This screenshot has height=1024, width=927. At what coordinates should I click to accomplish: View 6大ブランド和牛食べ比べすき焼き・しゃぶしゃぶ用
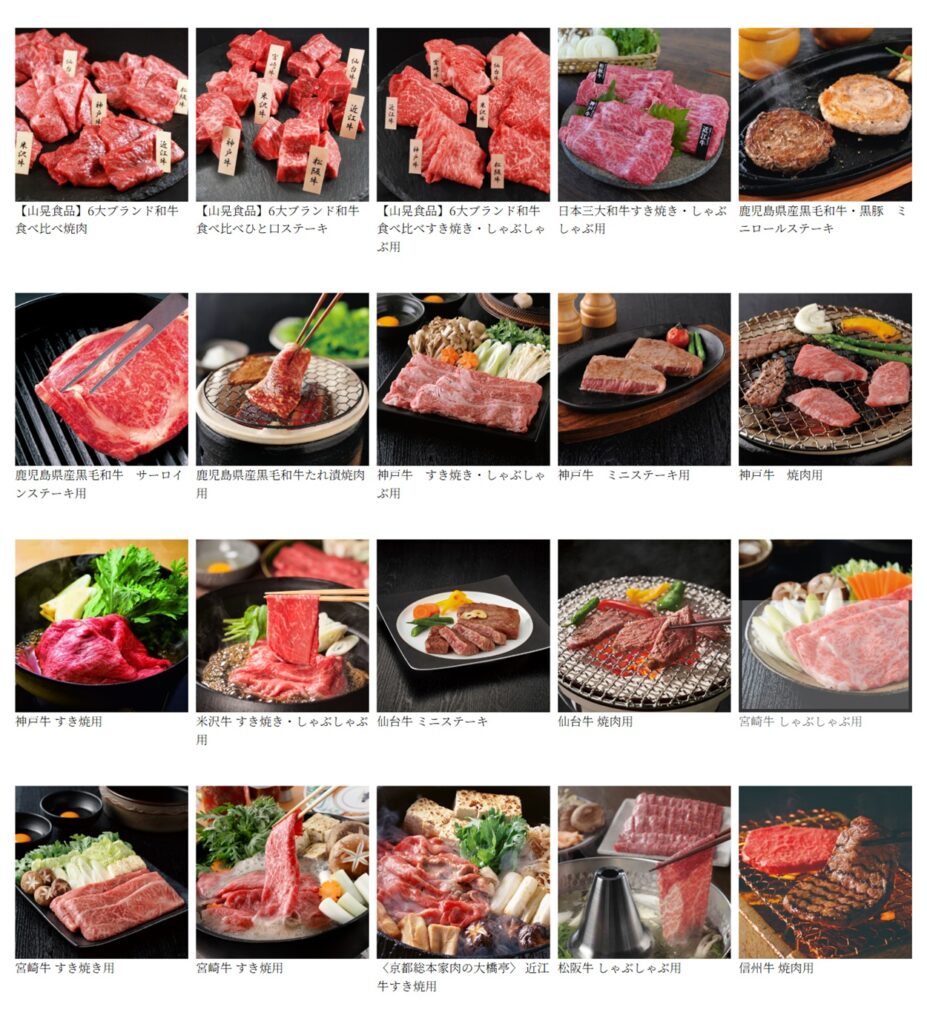click(463, 114)
